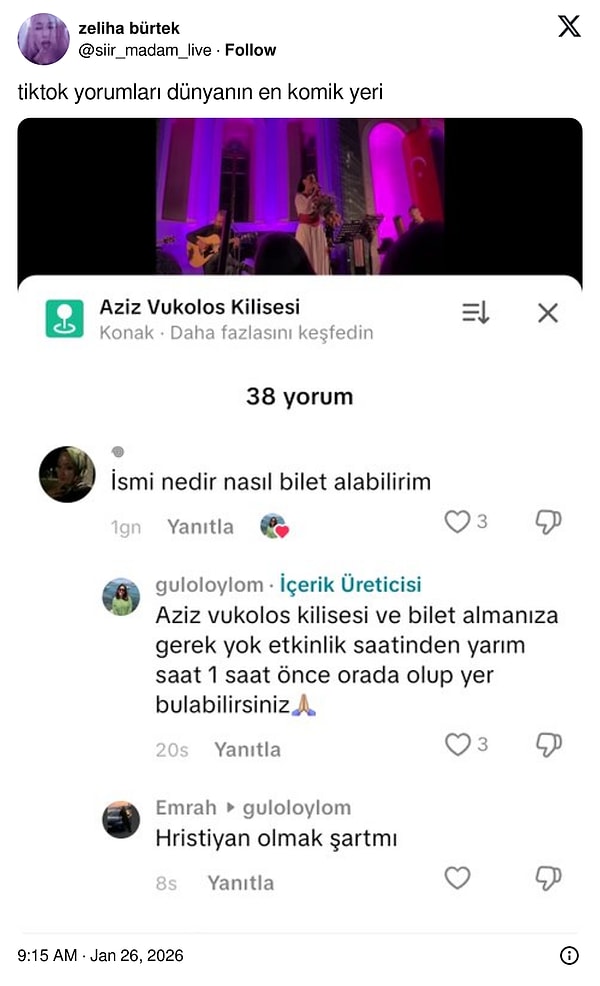This screenshot has width=600, height=986.
Task: Tap the info icon beside the post date
Action: point(569,955)
